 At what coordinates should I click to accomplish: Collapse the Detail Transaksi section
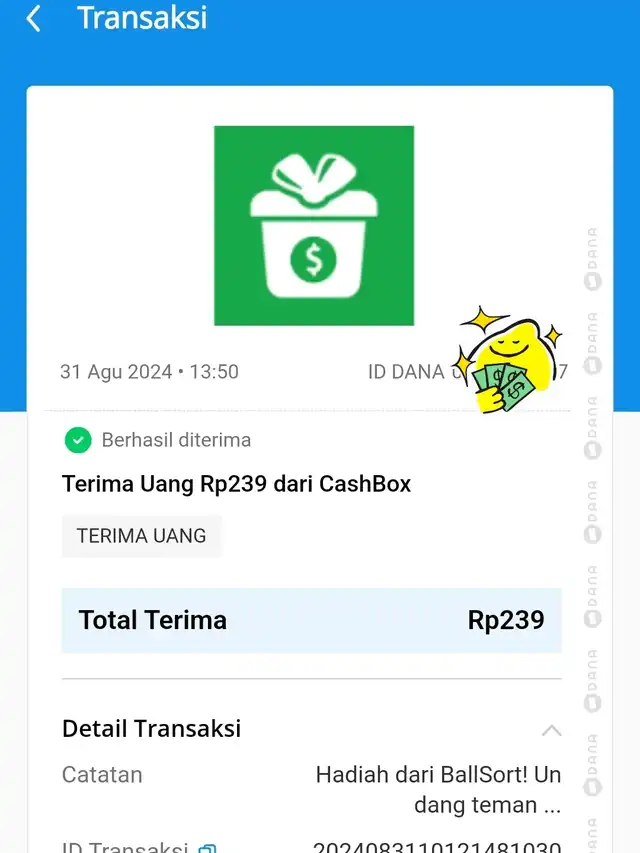pos(551,730)
